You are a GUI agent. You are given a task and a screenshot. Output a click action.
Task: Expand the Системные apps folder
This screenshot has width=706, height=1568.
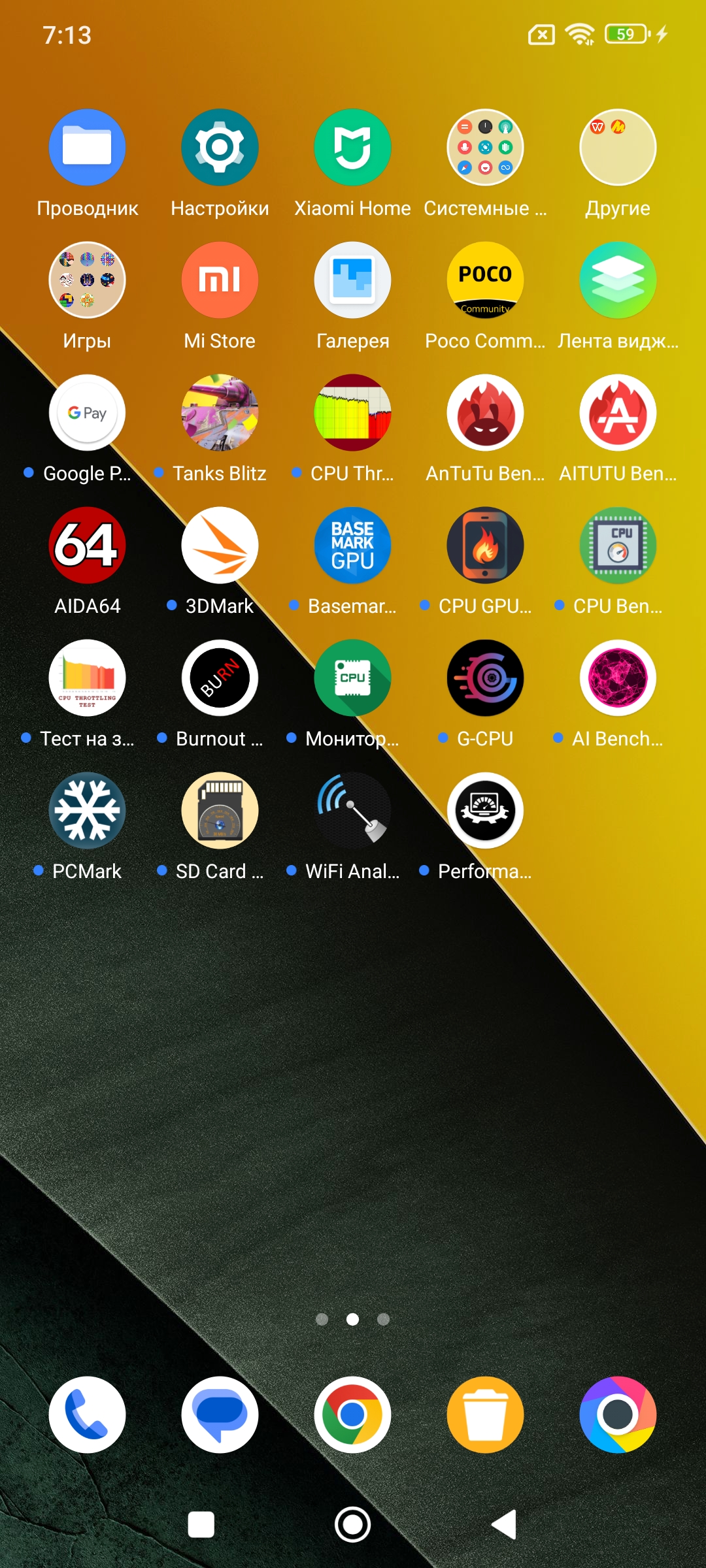[485, 148]
